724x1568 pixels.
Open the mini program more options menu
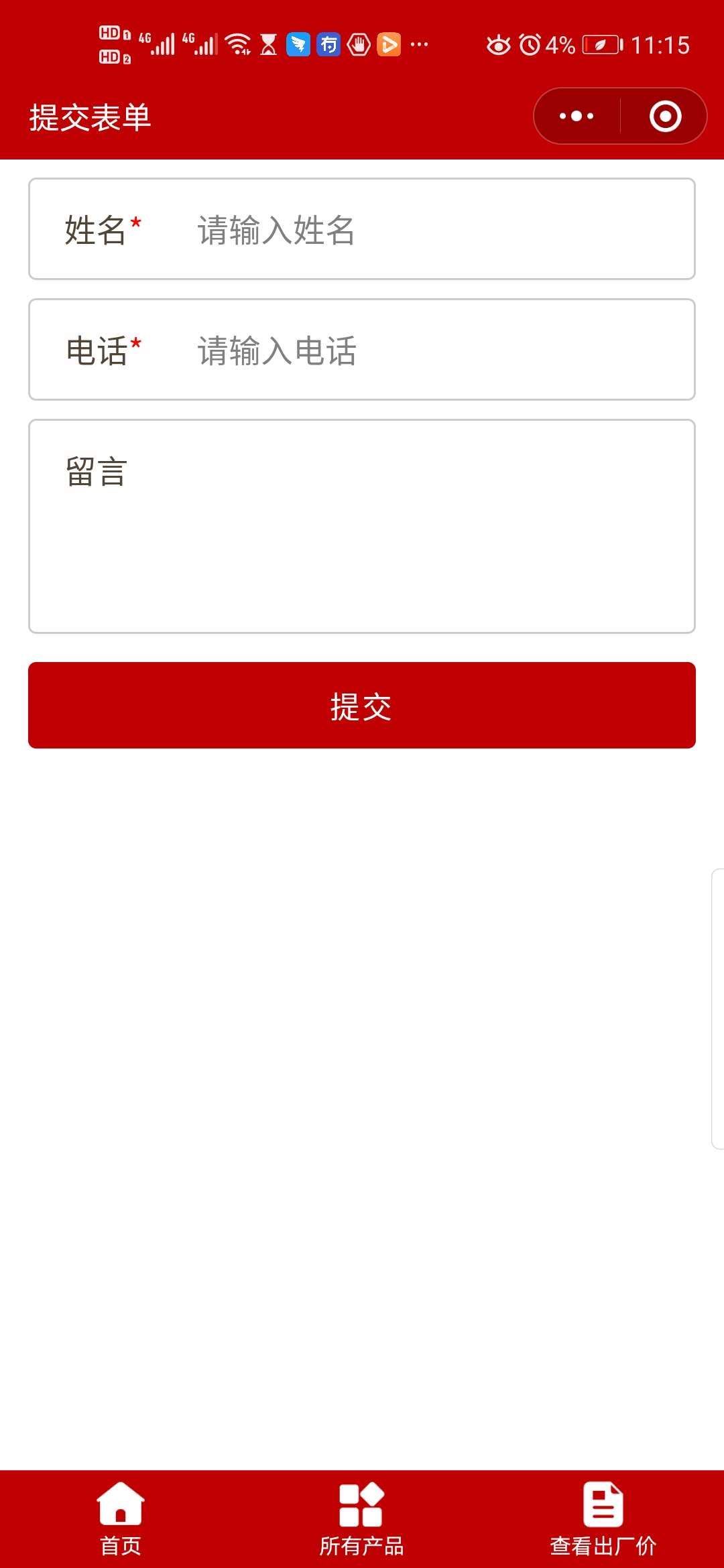point(577,117)
